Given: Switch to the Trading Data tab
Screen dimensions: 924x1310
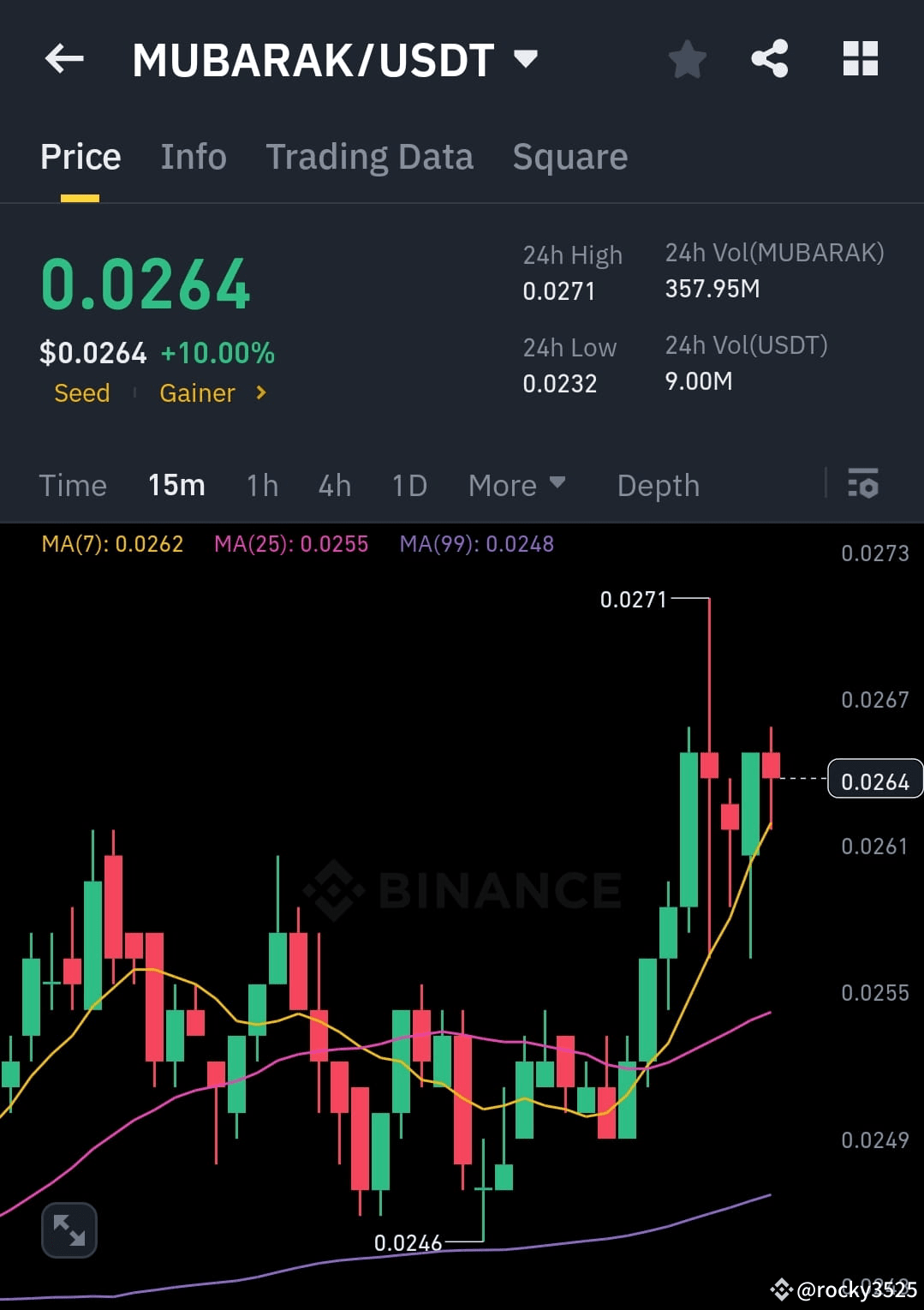Looking at the screenshot, I should coord(370,157).
